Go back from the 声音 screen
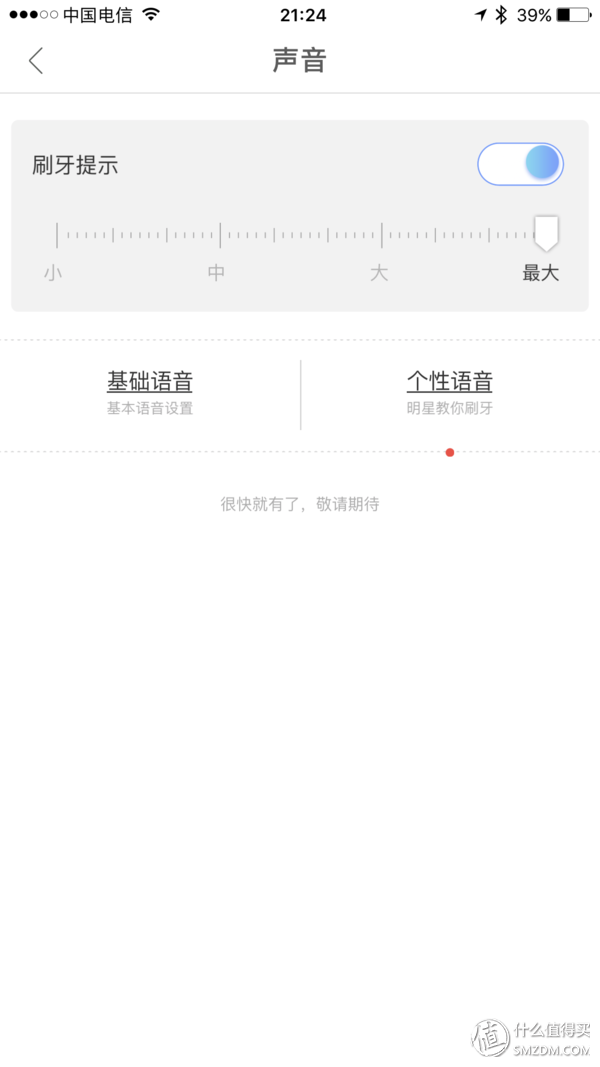 coord(36,61)
